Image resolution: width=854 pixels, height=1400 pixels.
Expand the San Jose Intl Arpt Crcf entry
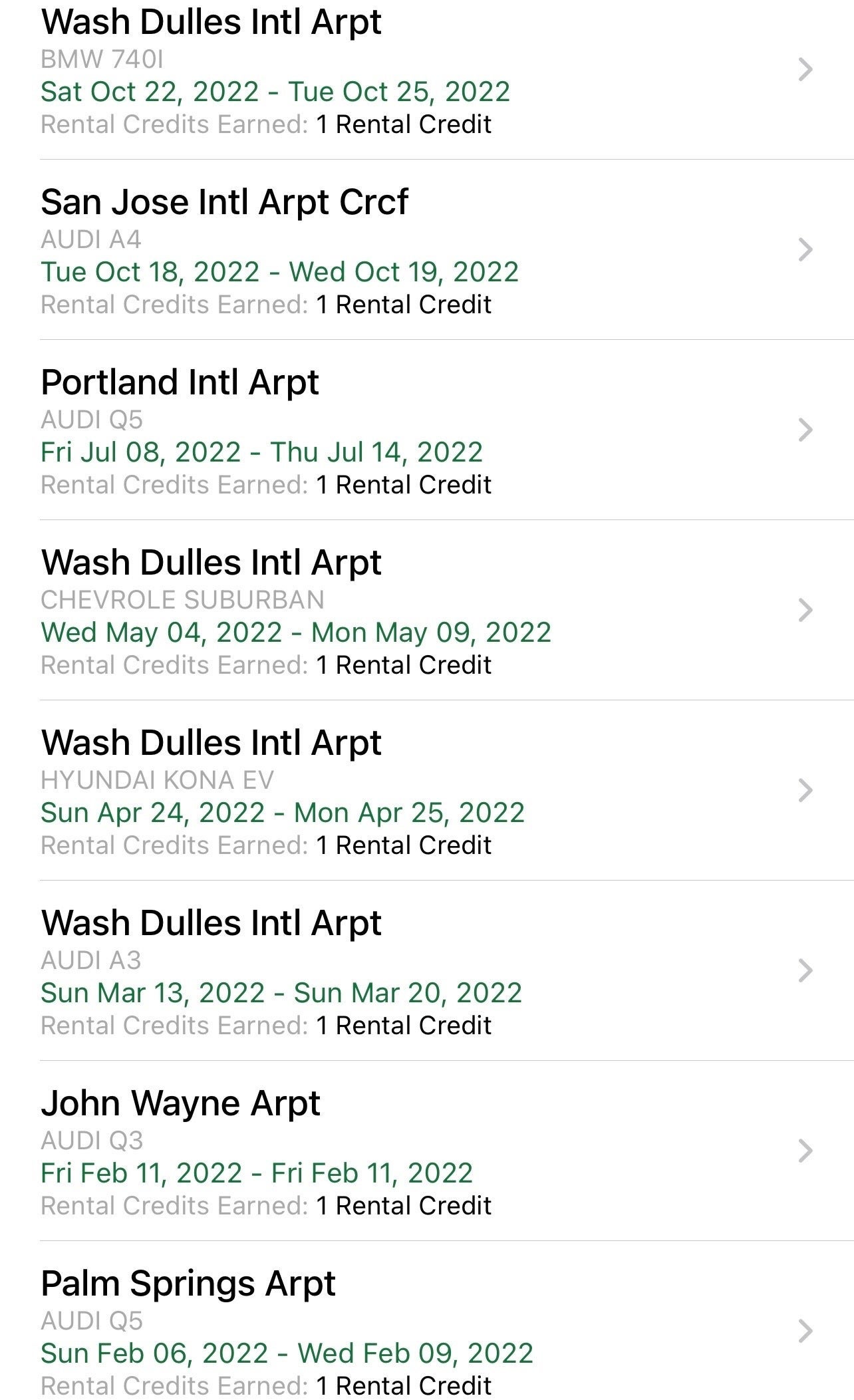pyautogui.click(x=805, y=249)
